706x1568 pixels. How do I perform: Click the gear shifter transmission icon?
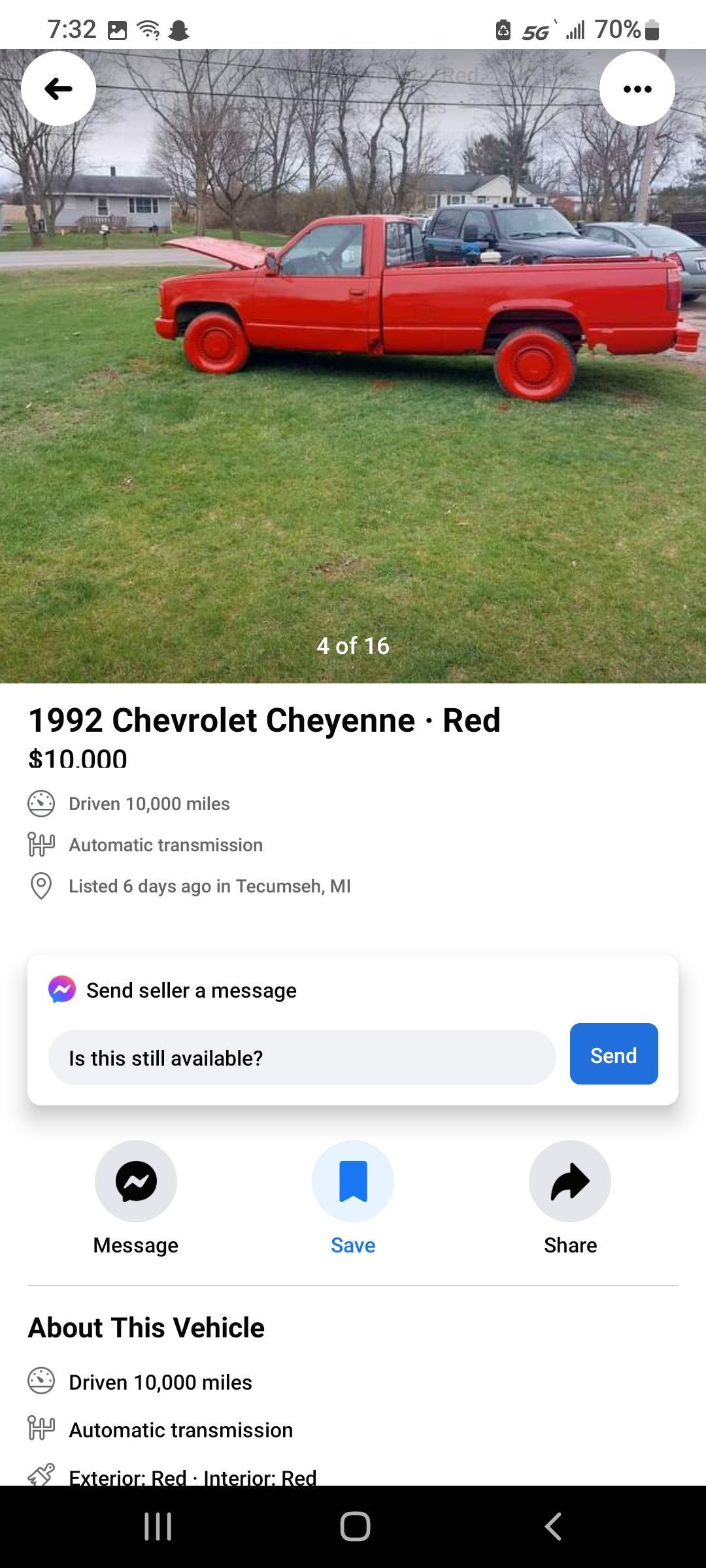[x=41, y=844]
